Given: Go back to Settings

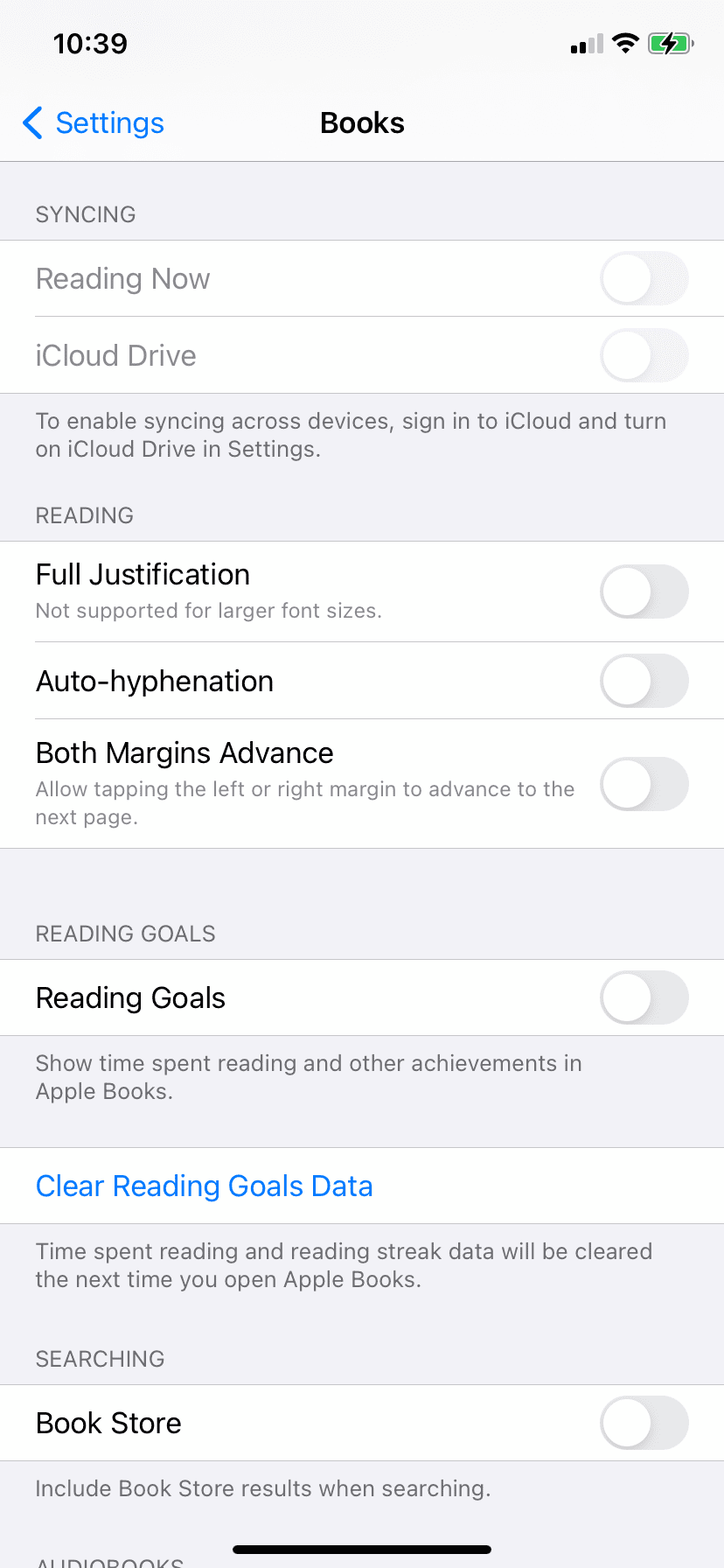Looking at the screenshot, I should click(94, 123).
